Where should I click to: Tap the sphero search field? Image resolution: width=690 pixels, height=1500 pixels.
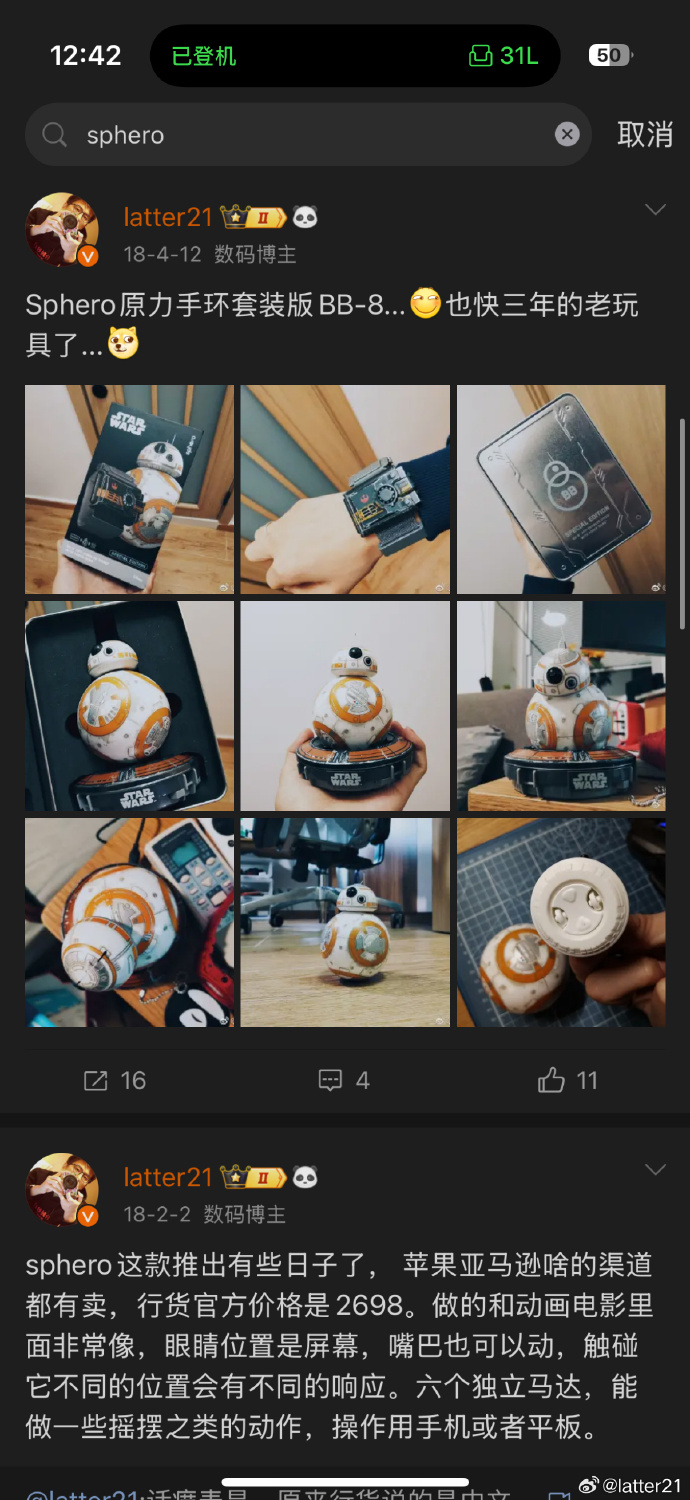(300, 135)
